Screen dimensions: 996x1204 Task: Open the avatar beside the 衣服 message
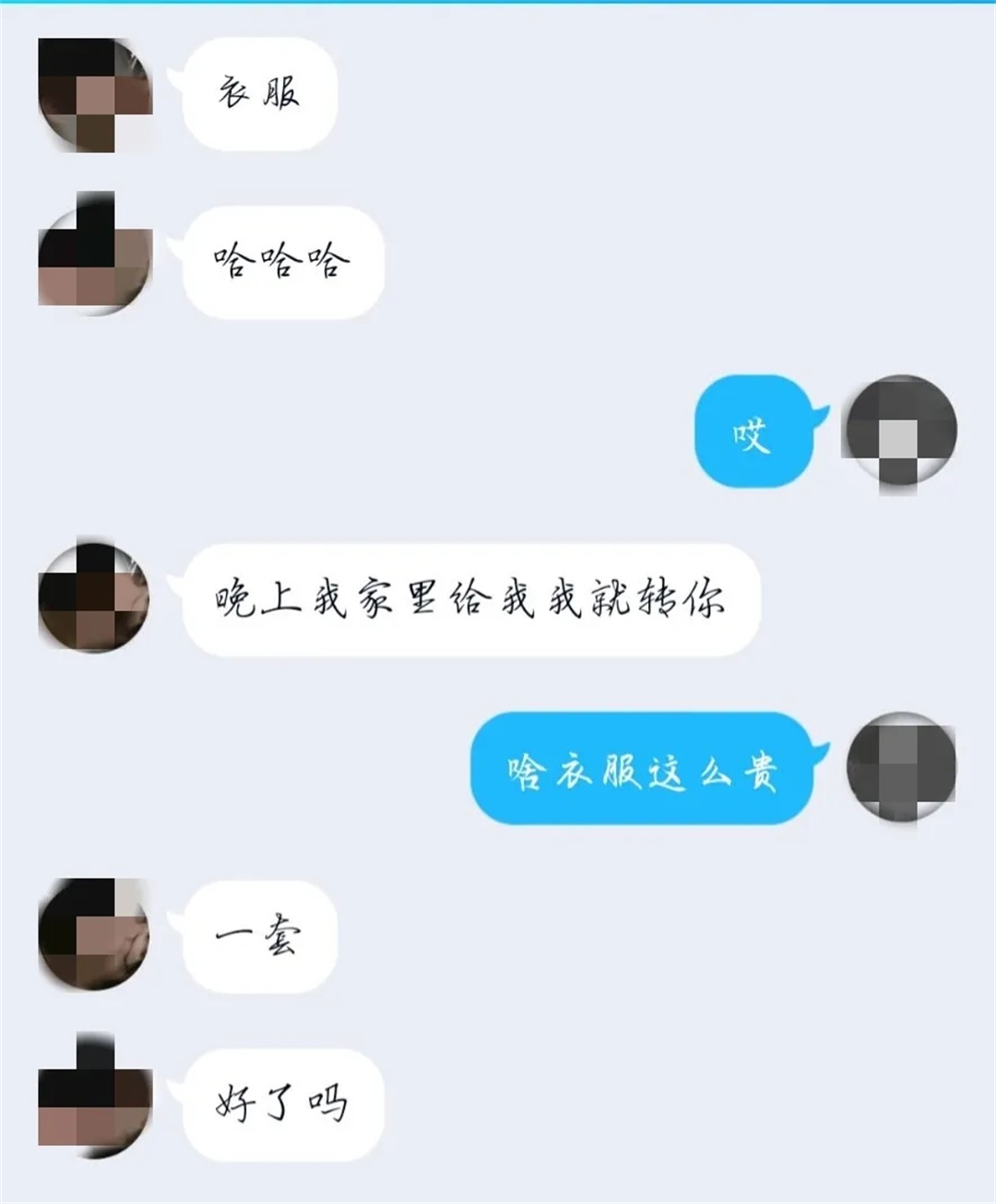point(94,94)
